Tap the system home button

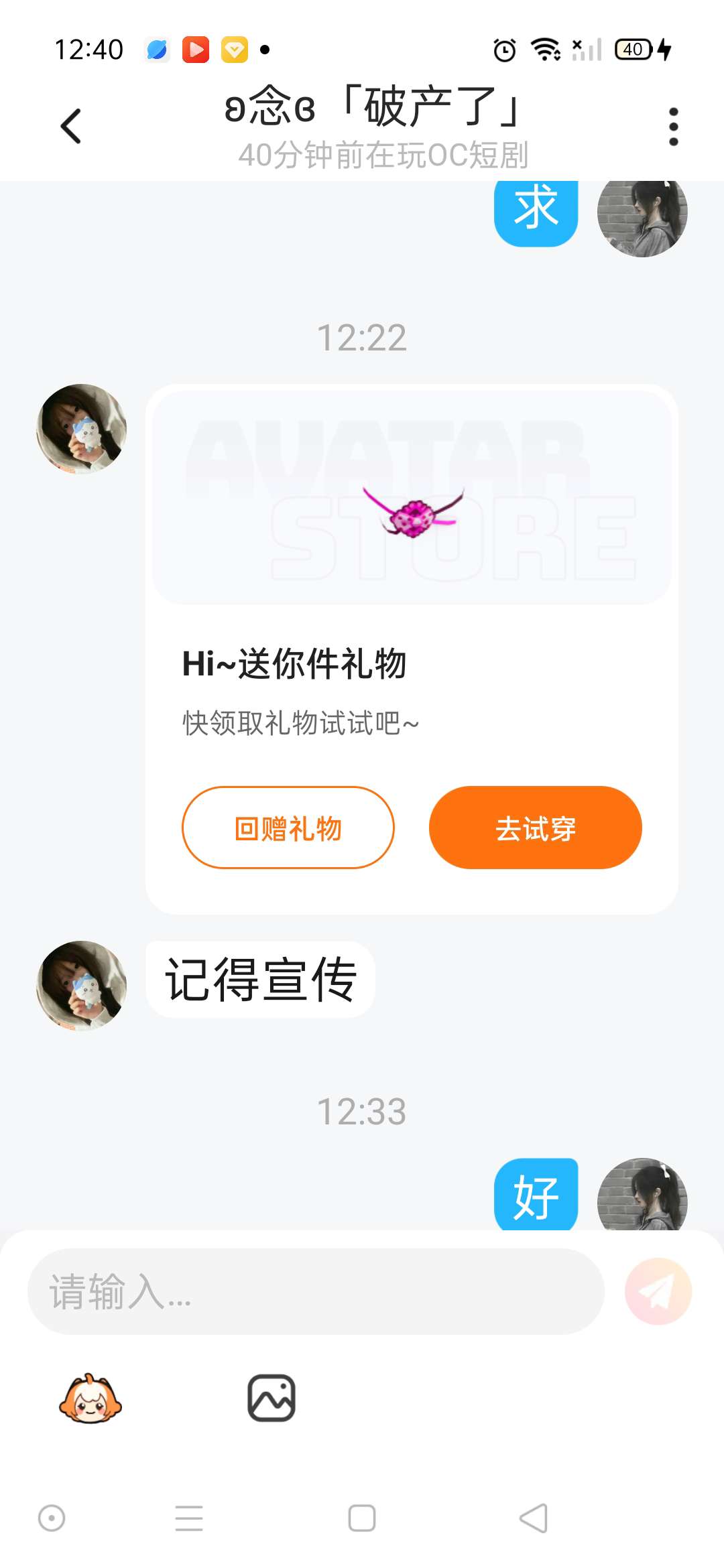[x=362, y=1518]
